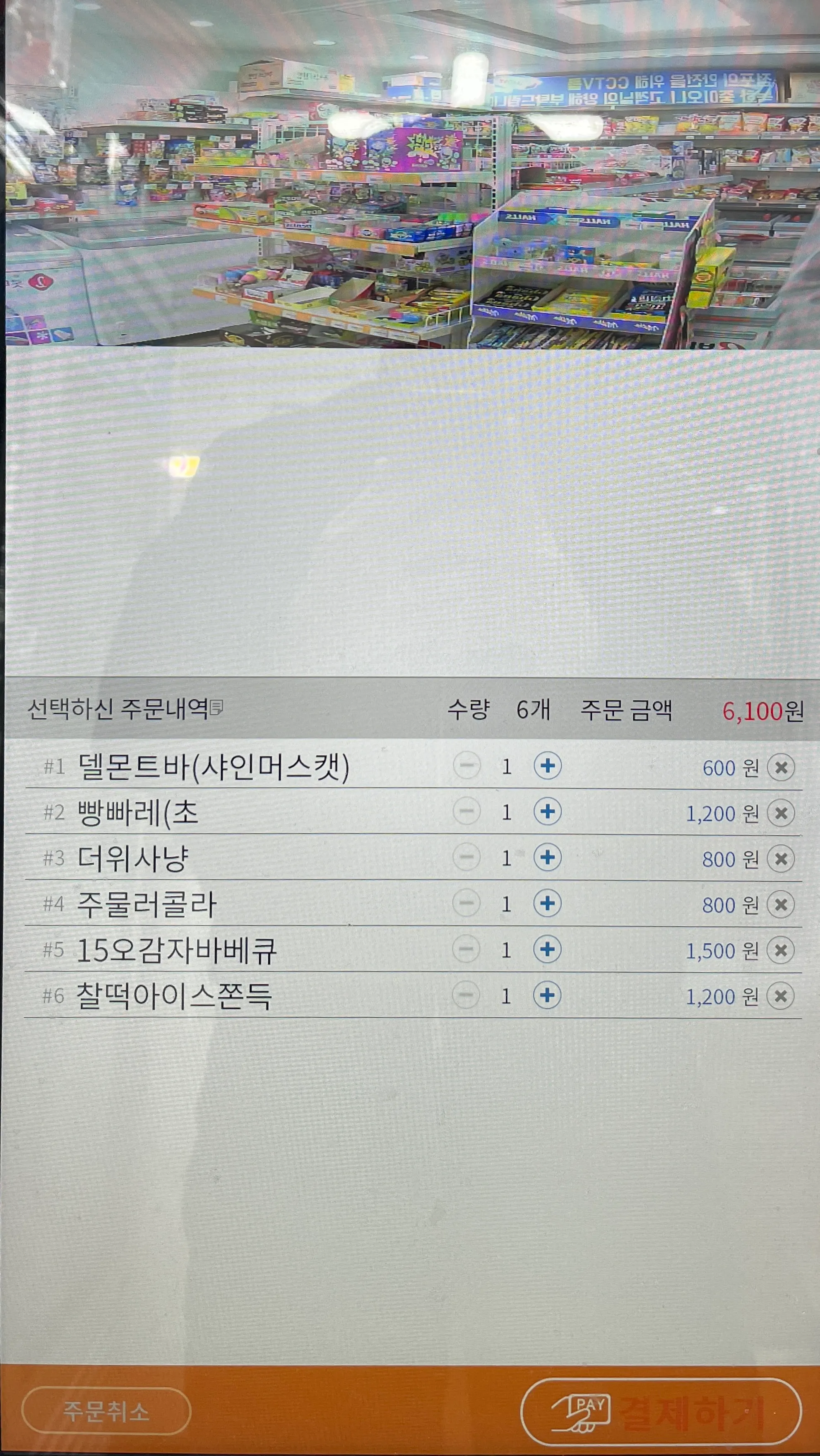Decrease quantity of 델몬트바(샤인머스캣)
The height and width of the screenshot is (1456, 820).
(x=467, y=766)
